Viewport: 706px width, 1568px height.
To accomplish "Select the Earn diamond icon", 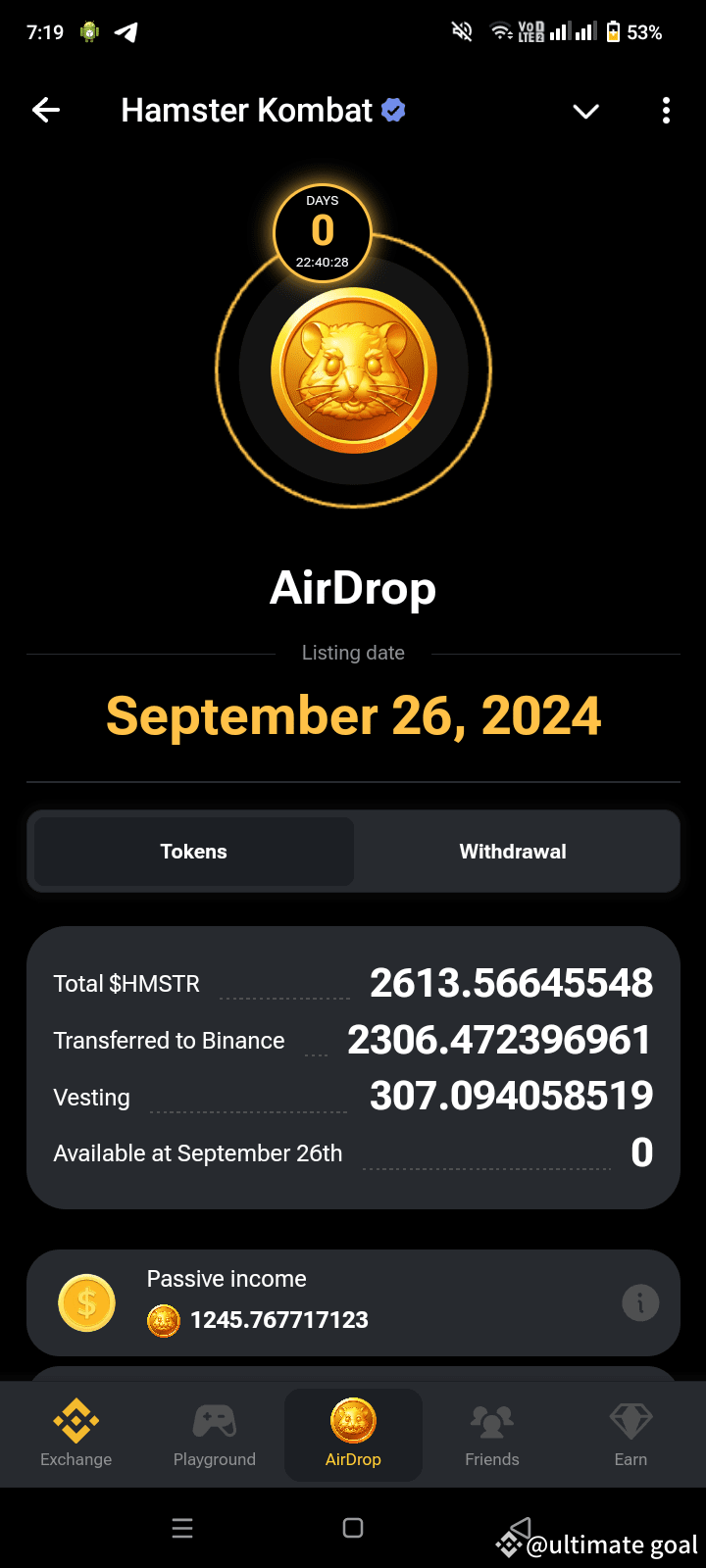I will tap(630, 1419).
